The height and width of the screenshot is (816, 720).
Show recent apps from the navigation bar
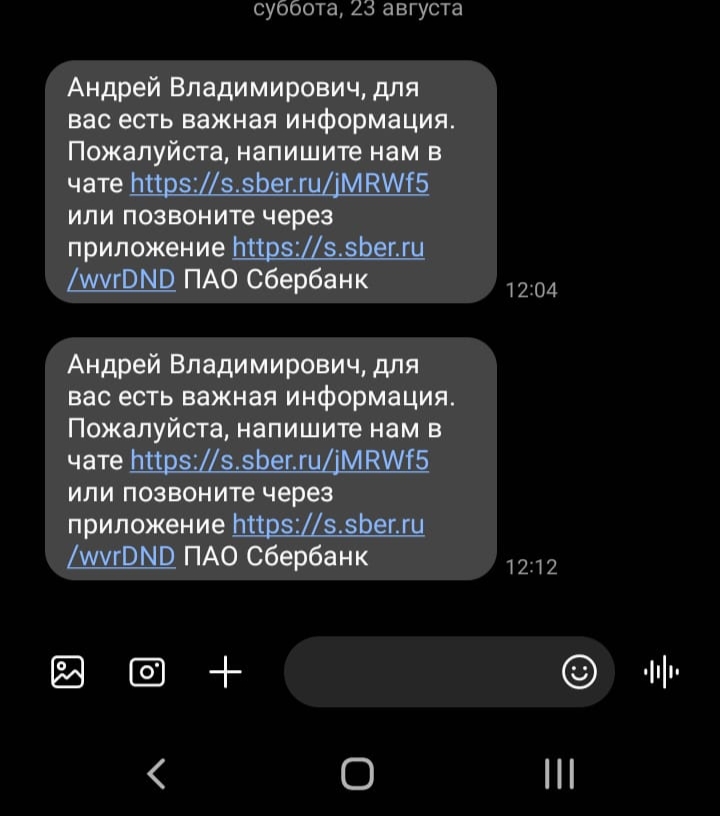[x=559, y=773]
